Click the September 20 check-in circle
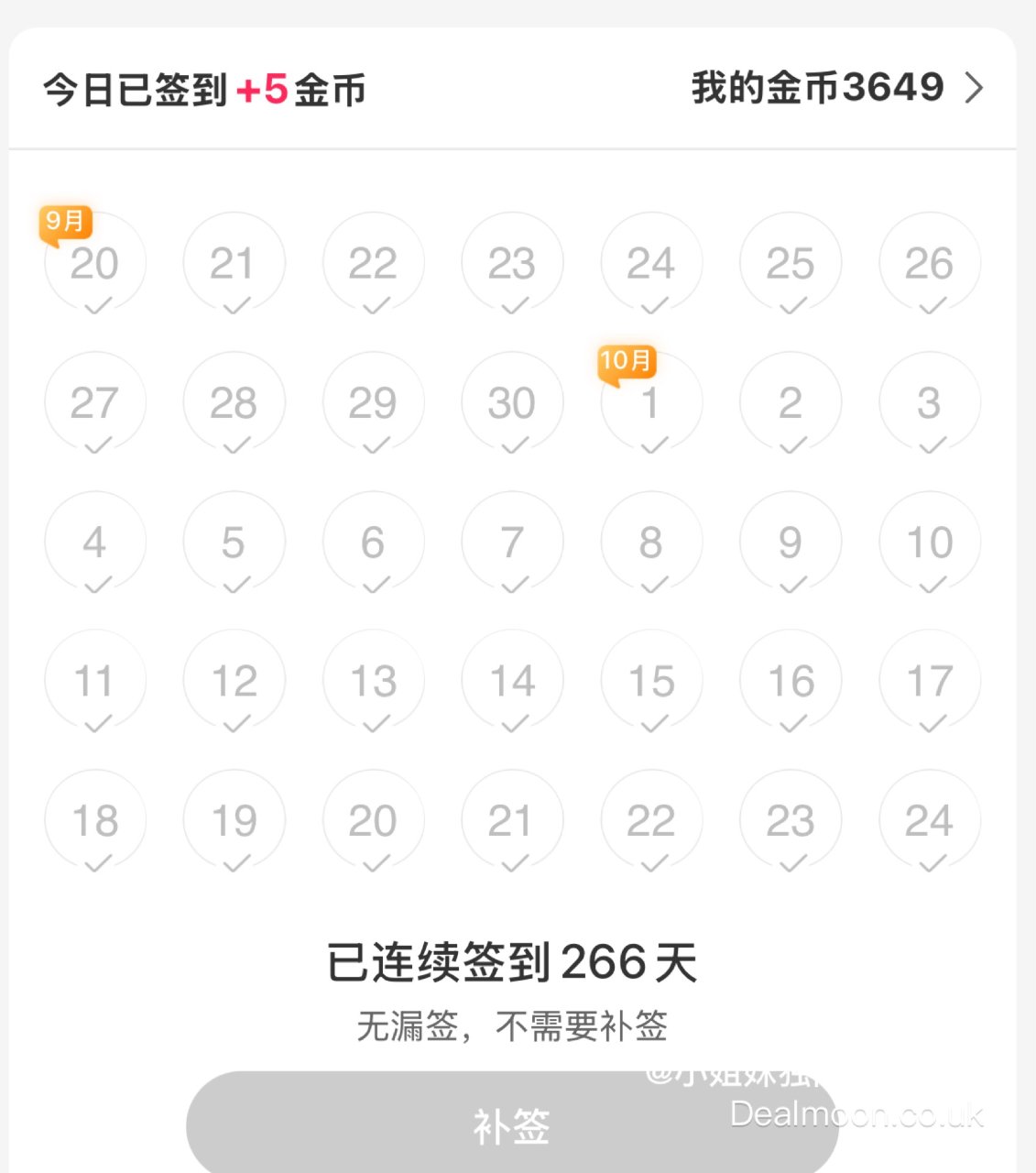The image size is (1036, 1173). coord(94,263)
